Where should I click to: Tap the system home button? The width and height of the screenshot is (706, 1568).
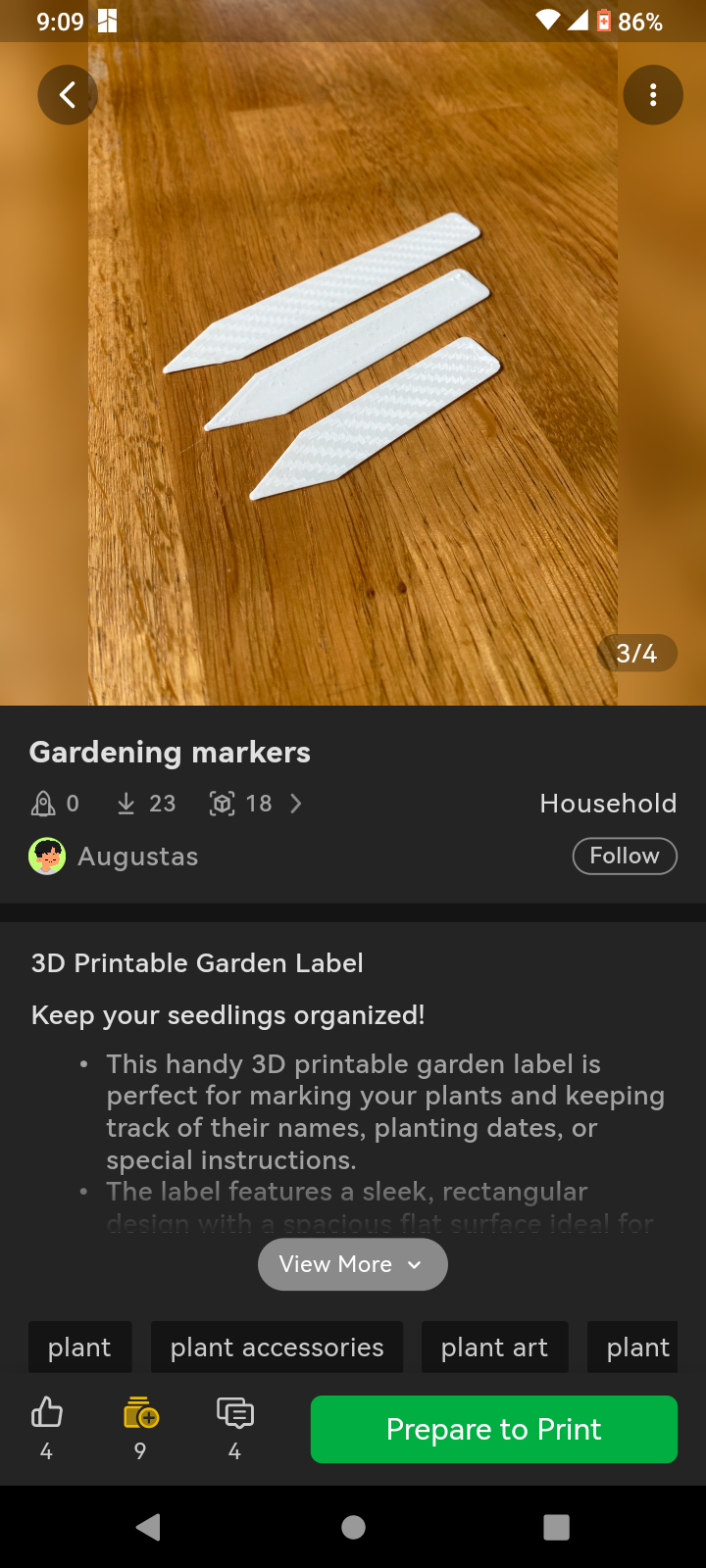(353, 1527)
